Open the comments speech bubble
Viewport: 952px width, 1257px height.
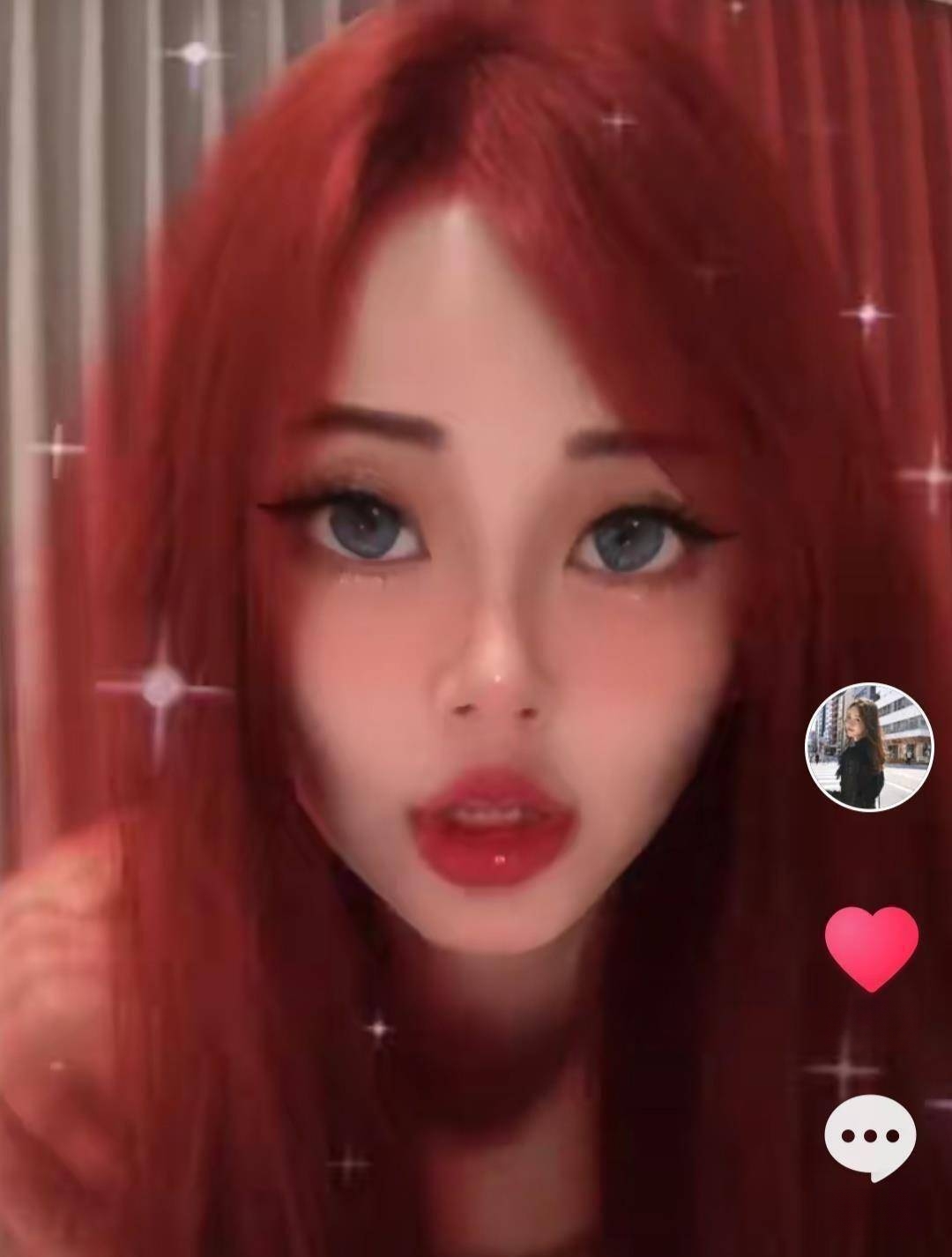tap(870, 1136)
